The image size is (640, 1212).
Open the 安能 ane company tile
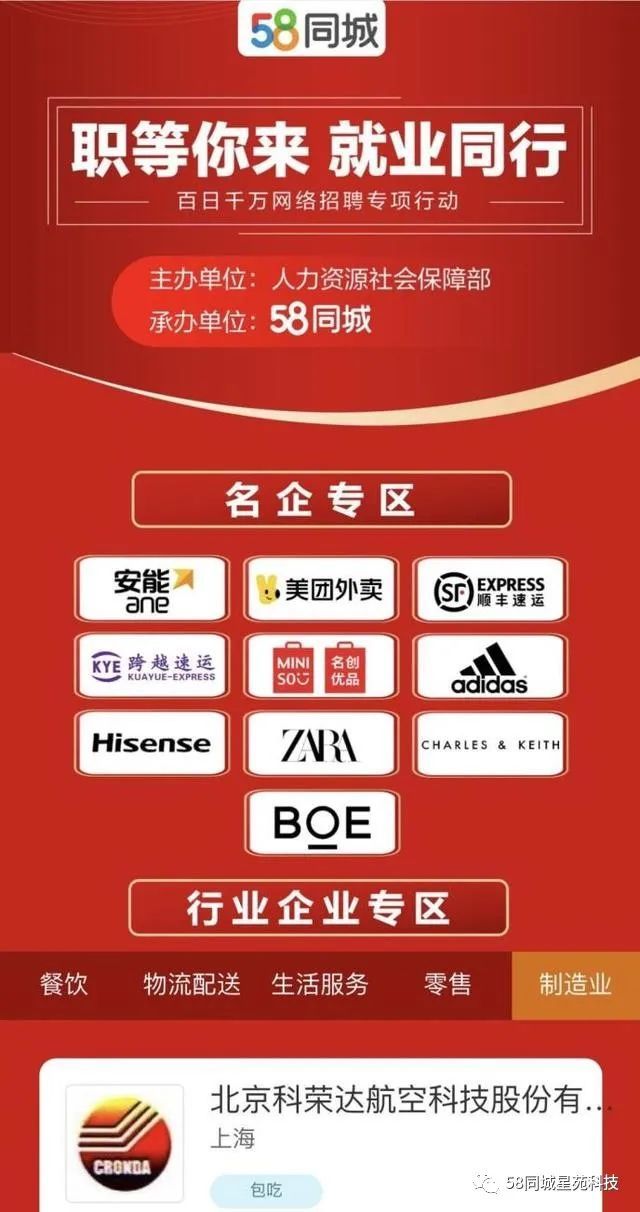[x=152, y=589]
